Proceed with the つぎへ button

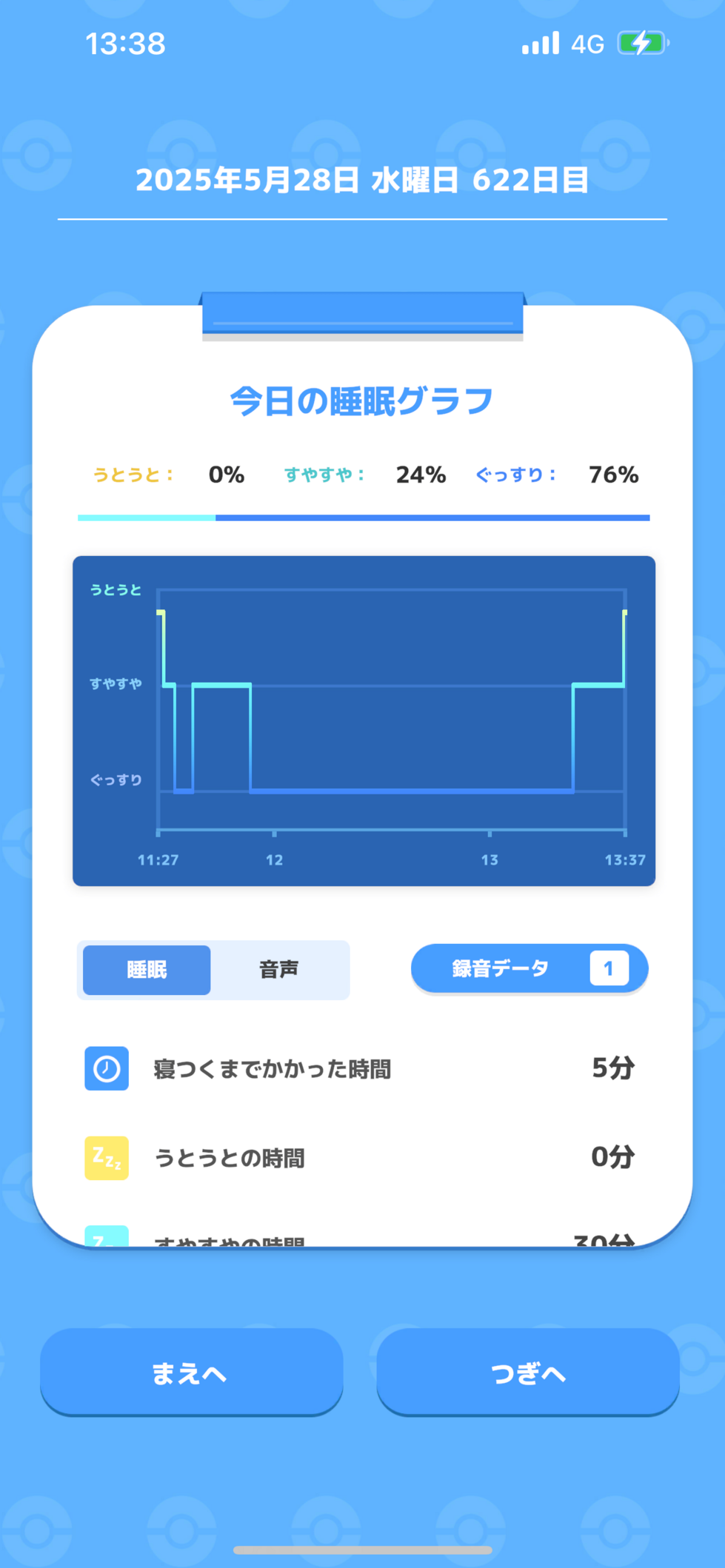[x=528, y=1373]
